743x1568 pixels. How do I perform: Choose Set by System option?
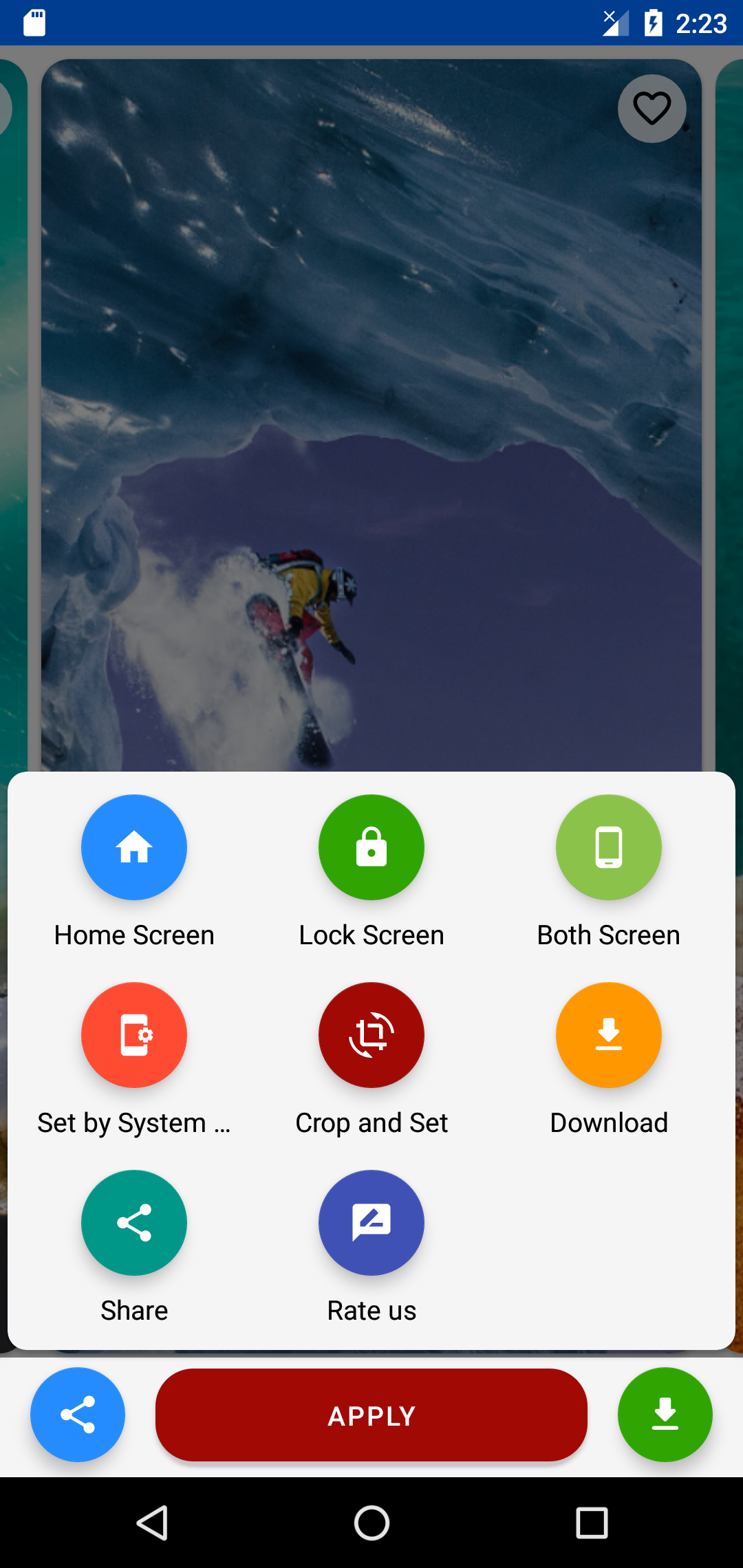134,1036
